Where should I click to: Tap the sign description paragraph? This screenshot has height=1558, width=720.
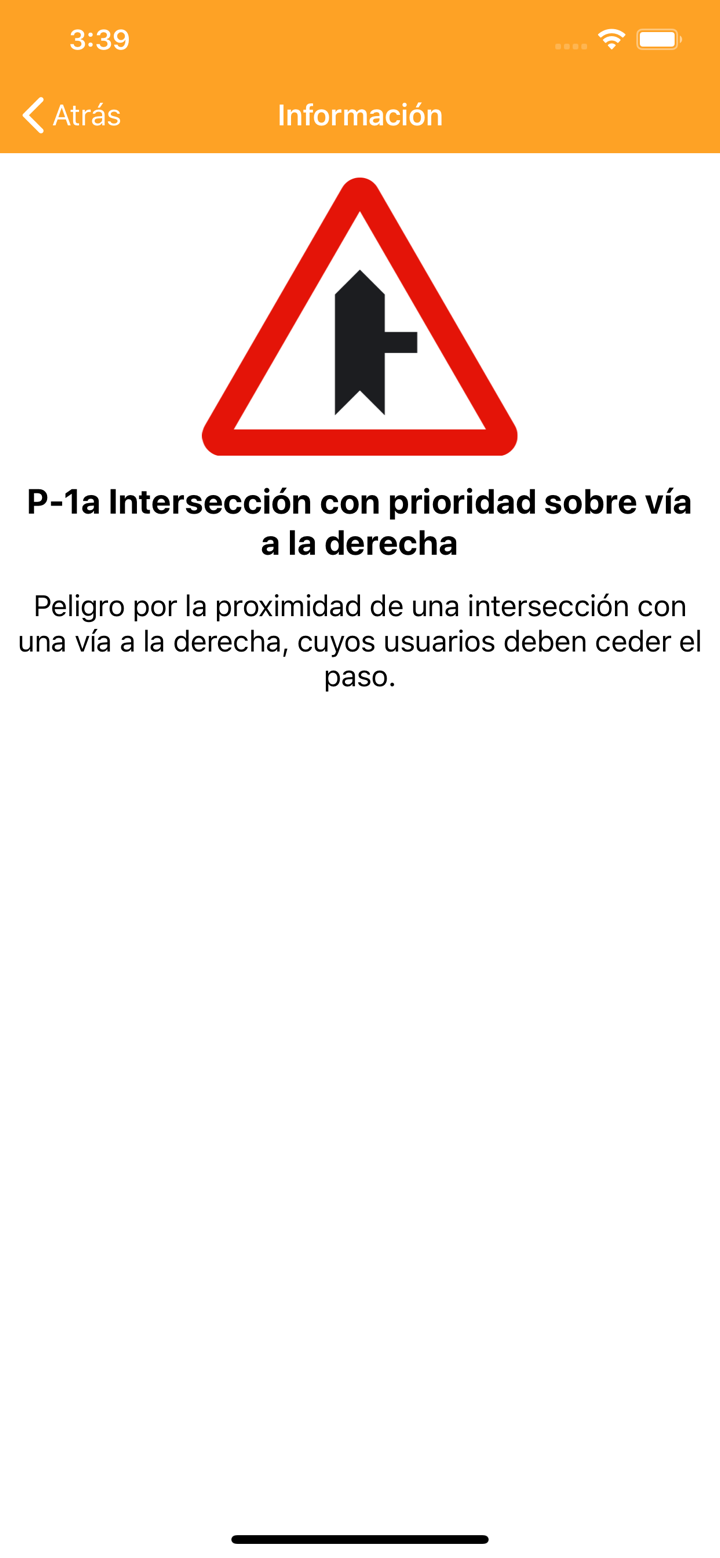(360, 642)
